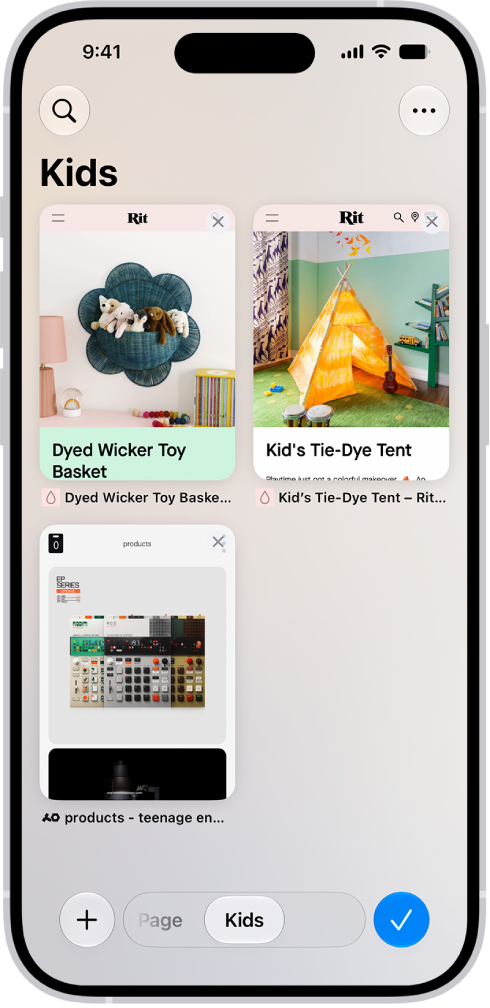Open the tab search magnifier
Image resolution: width=490 pixels, height=1008 pixels.
(x=64, y=111)
